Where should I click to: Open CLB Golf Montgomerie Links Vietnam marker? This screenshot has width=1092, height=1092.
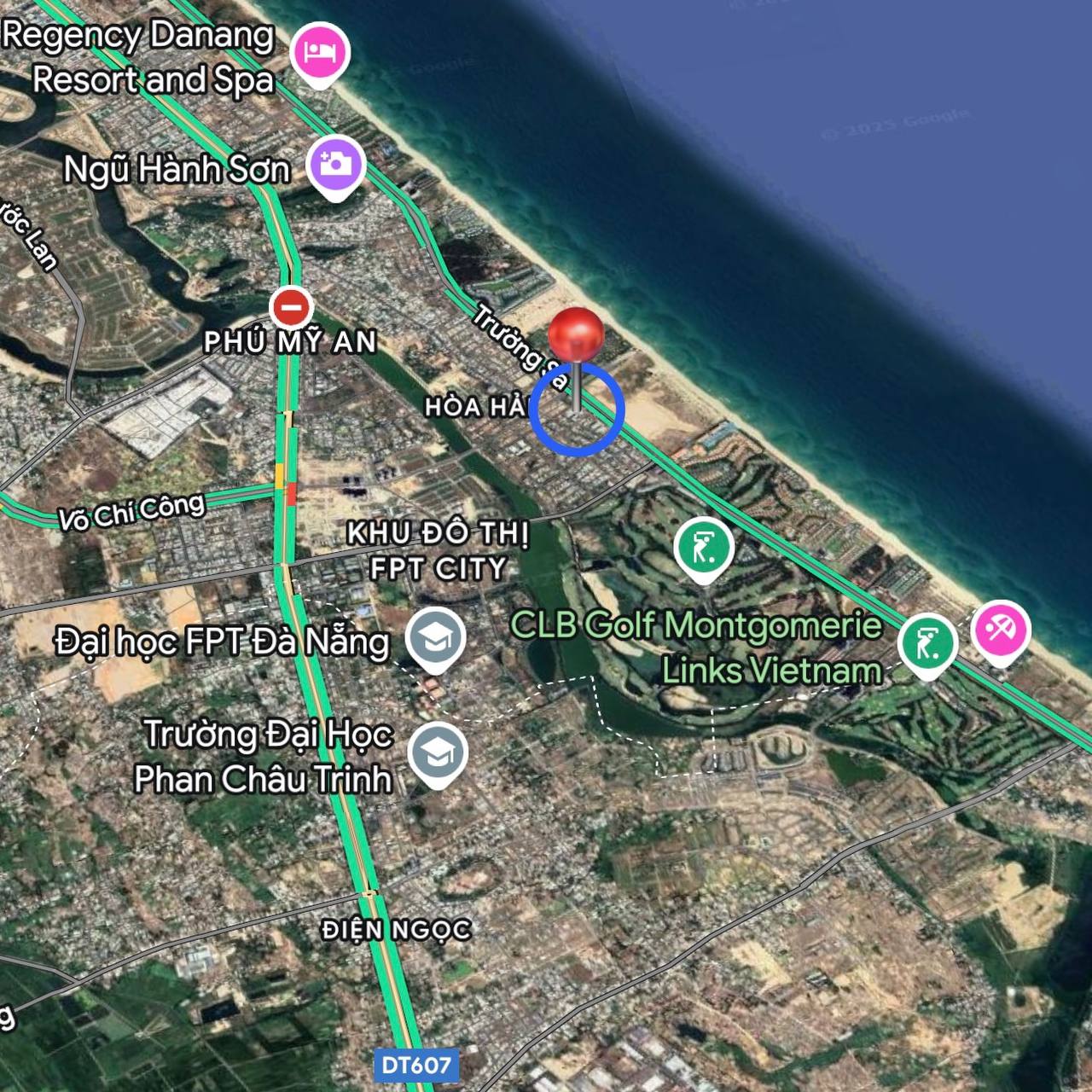pos(703,548)
